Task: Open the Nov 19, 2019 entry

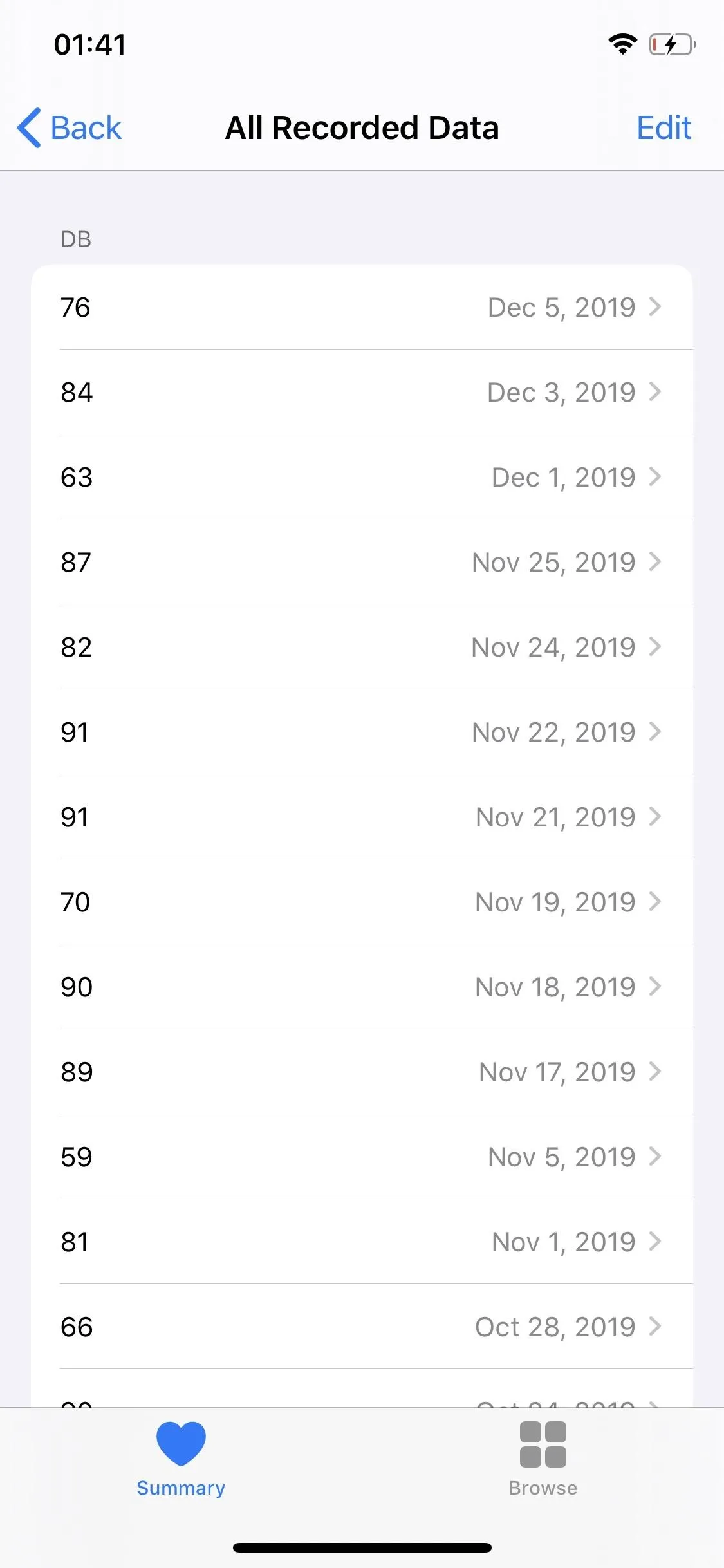Action: tap(362, 902)
